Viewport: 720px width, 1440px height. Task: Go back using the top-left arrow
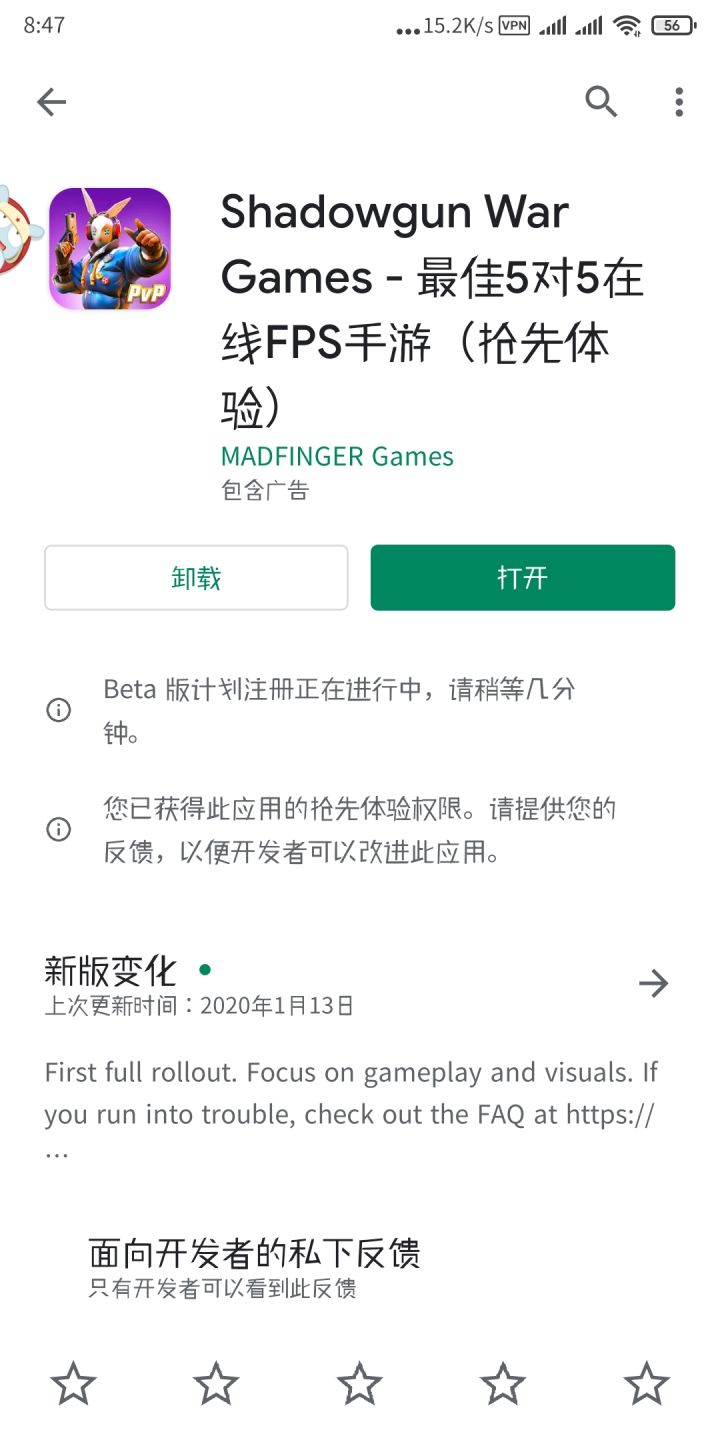click(x=51, y=101)
